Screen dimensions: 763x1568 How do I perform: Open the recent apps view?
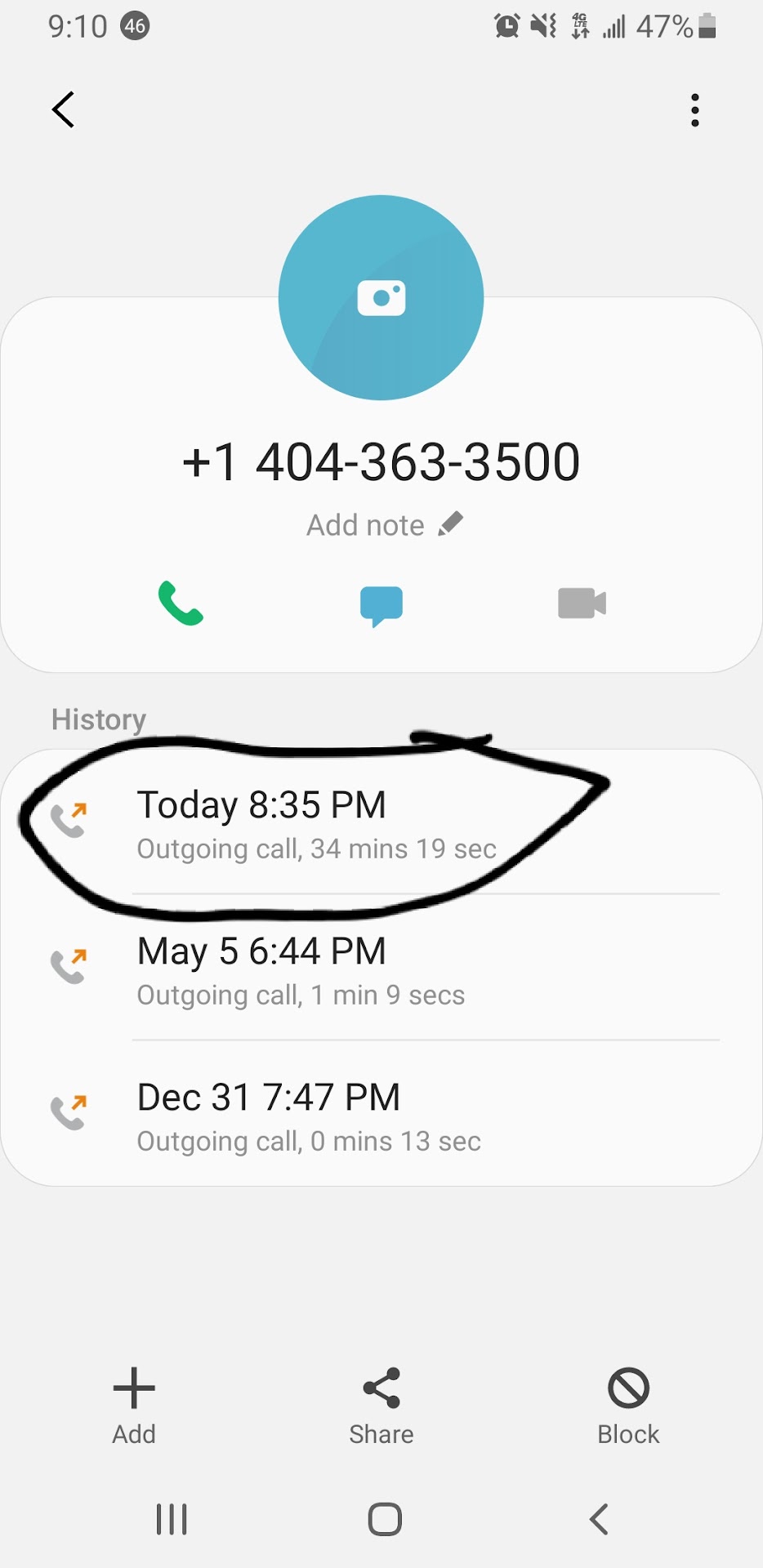[x=172, y=1520]
